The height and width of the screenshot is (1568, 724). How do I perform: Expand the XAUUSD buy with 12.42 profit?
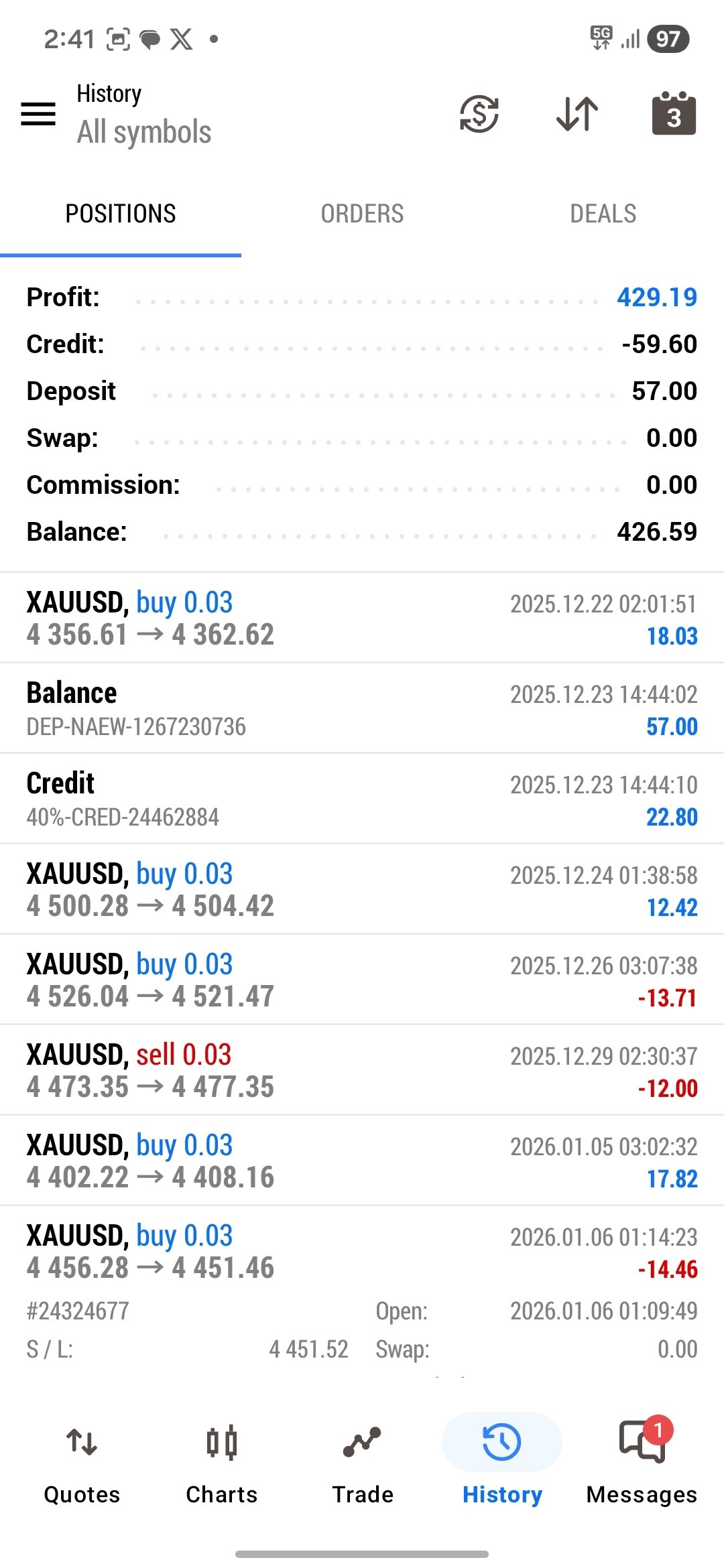click(x=362, y=889)
